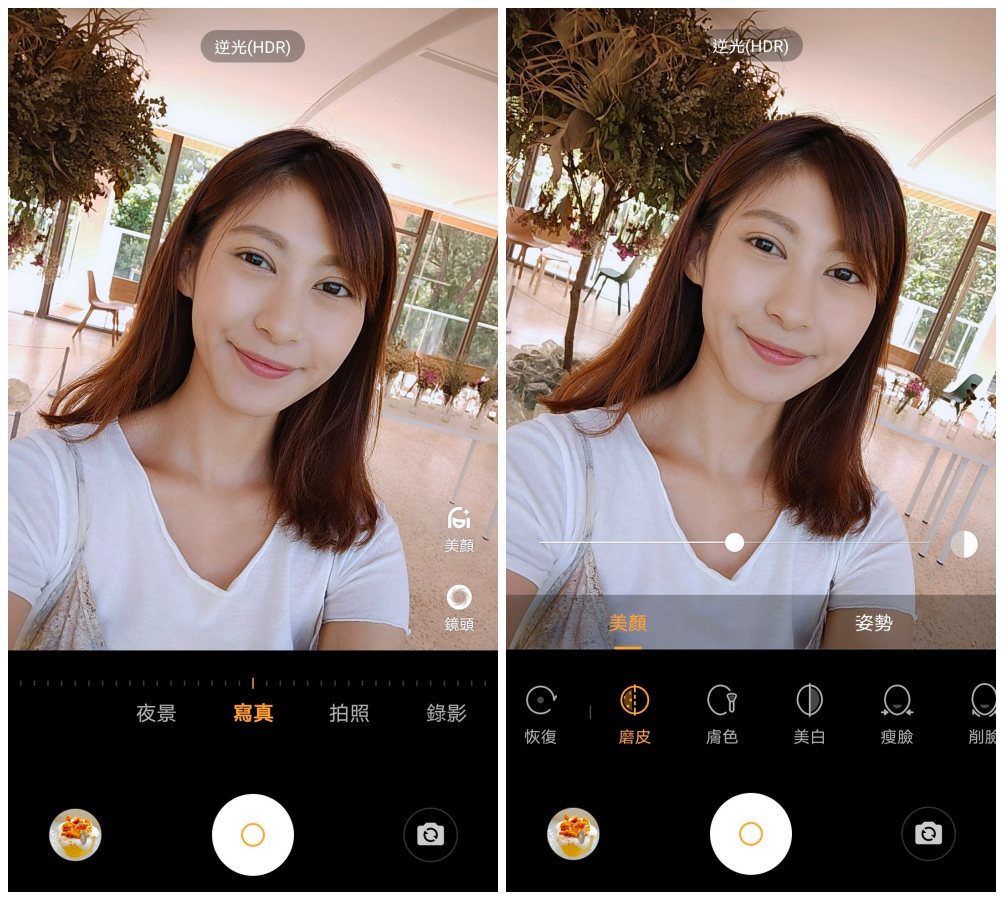The image size is (1004, 900).
Task: Select the 削臉 face trimming option
Action: 984,713
